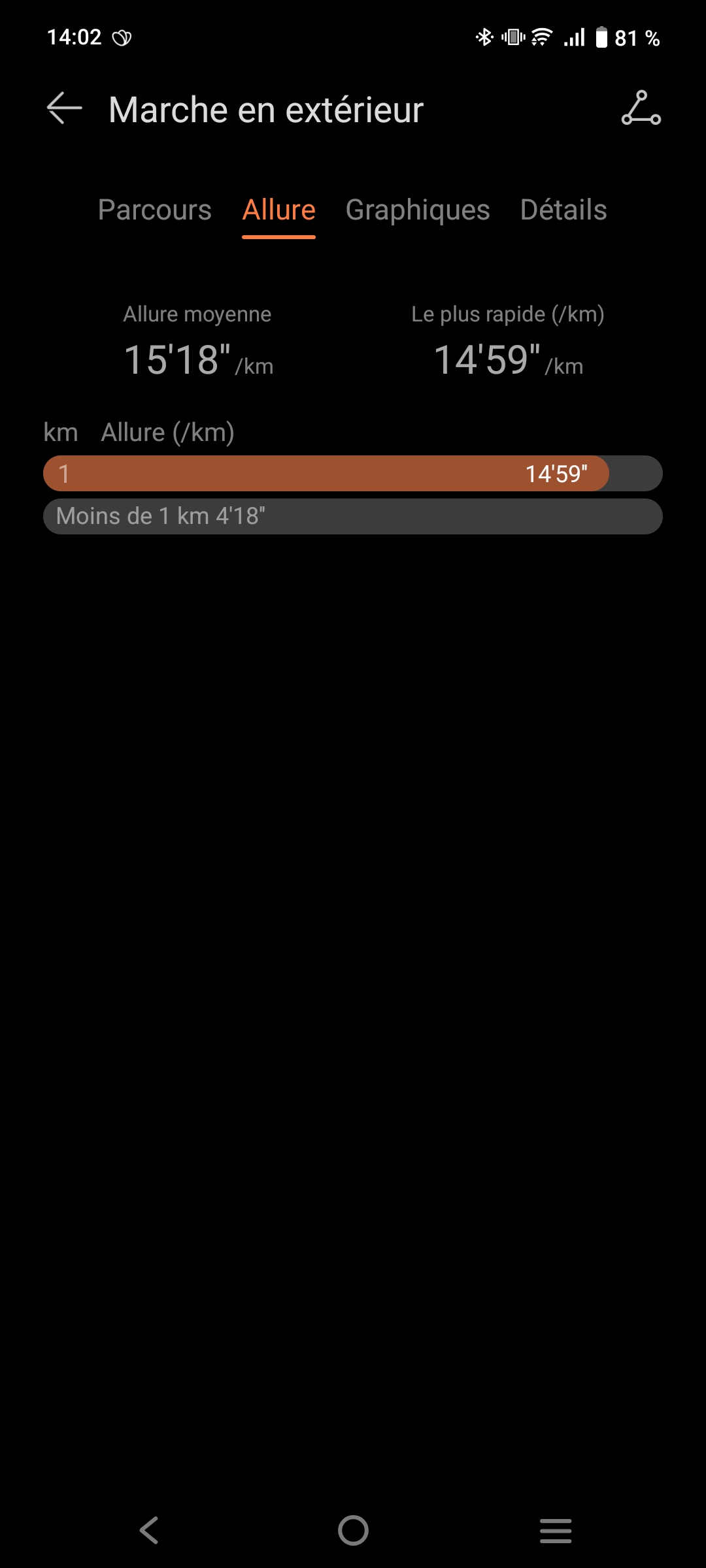This screenshot has width=706, height=1568.
Task: Go back using the top-left arrow
Action: [64, 108]
